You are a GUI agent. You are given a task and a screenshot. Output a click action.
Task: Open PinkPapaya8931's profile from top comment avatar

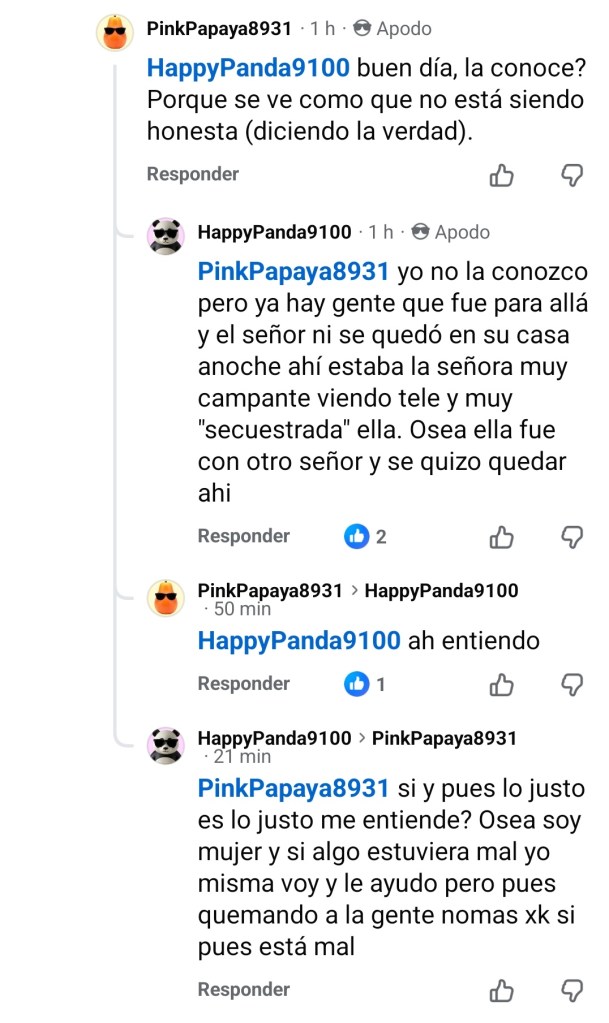115,32
